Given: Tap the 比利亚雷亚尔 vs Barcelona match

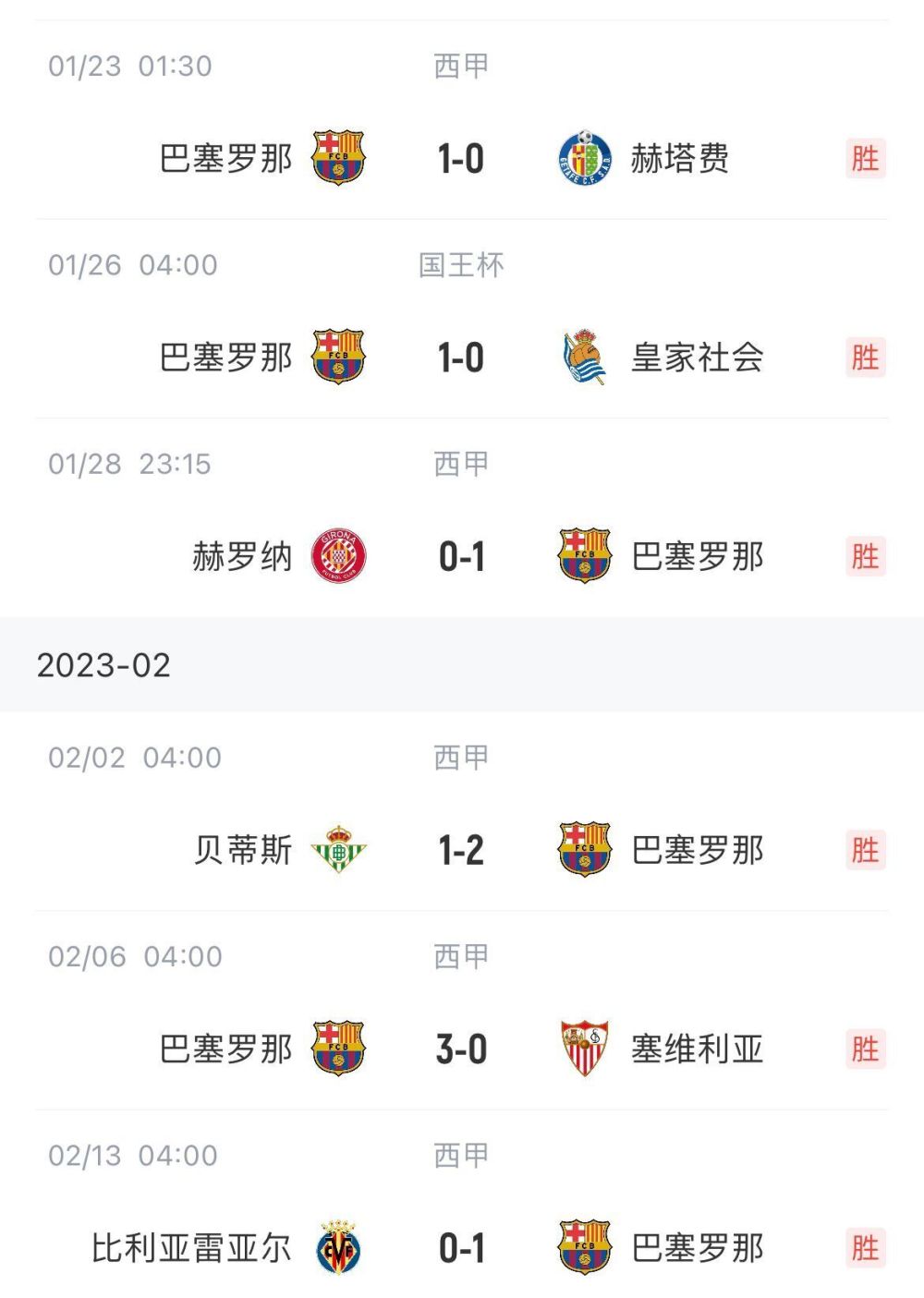Looking at the screenshot, I should tap(461, 1248).
